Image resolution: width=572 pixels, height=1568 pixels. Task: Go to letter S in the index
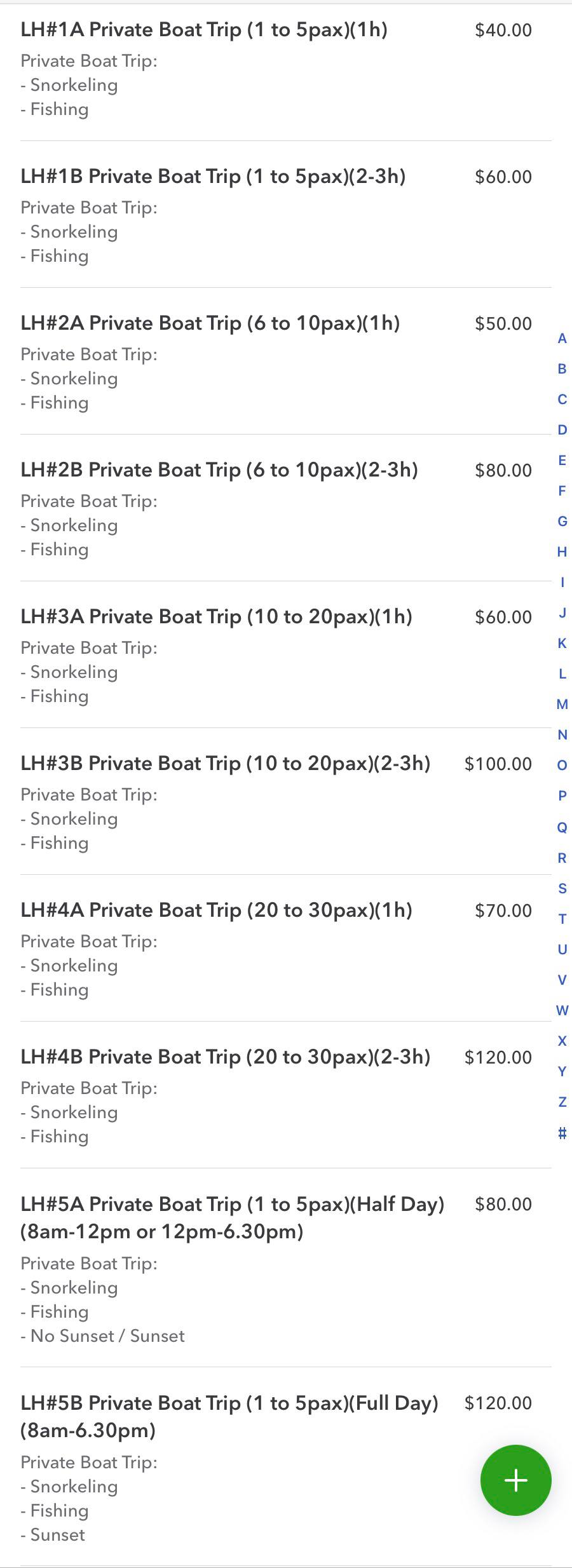coord(562,889)
